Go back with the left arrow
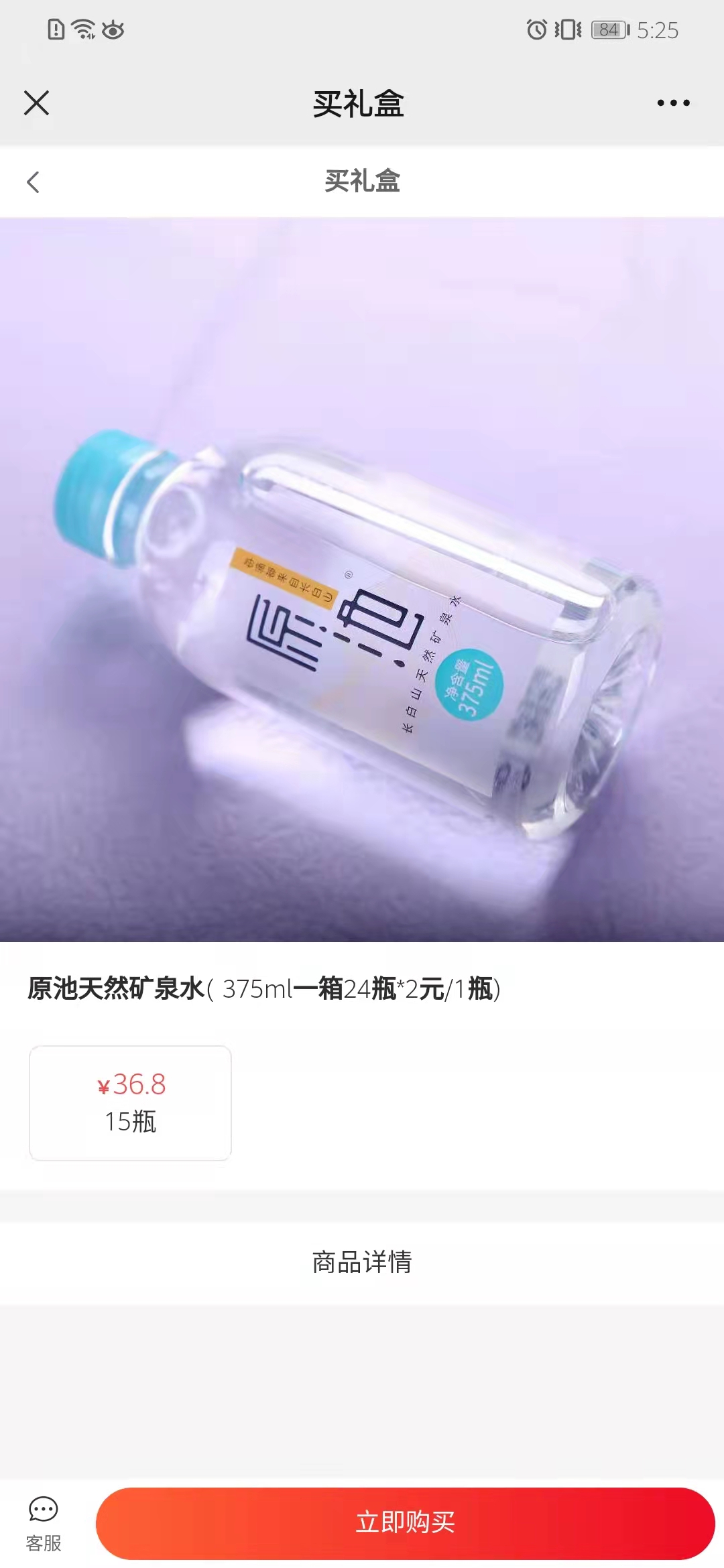 pyautogui.click(x=34, y=182)
